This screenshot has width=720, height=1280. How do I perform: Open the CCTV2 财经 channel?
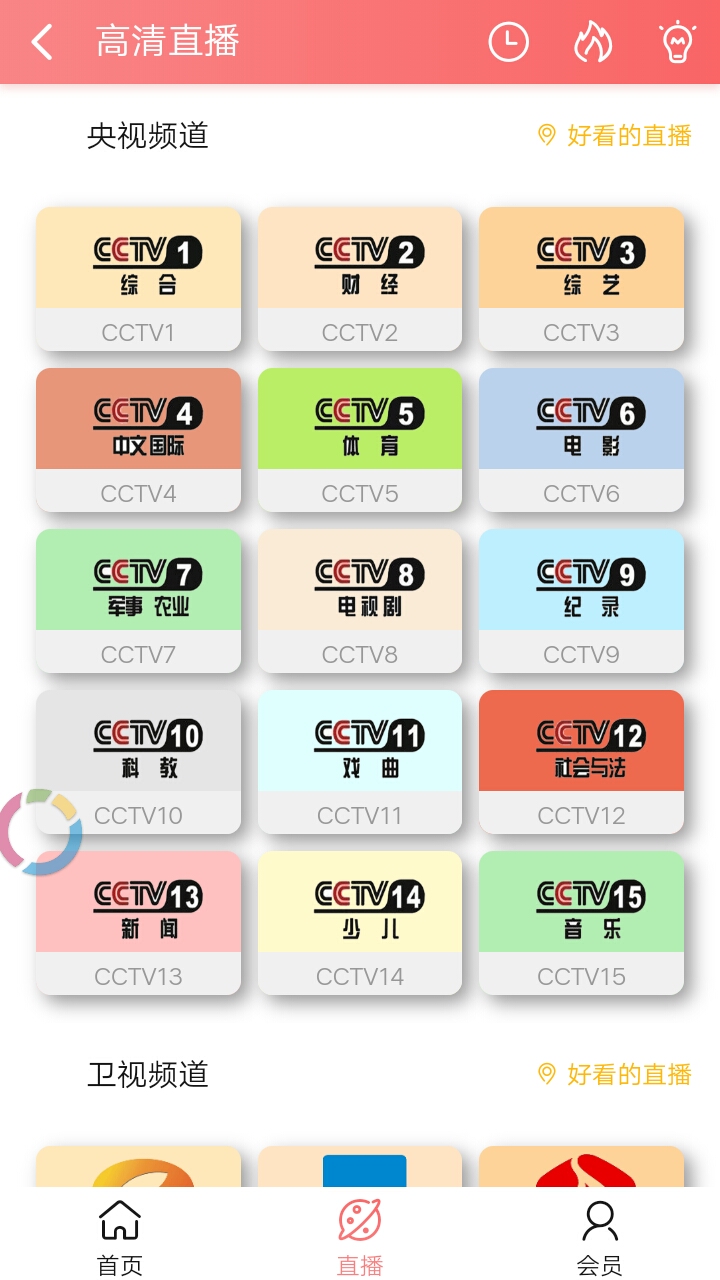coord(360,278)
